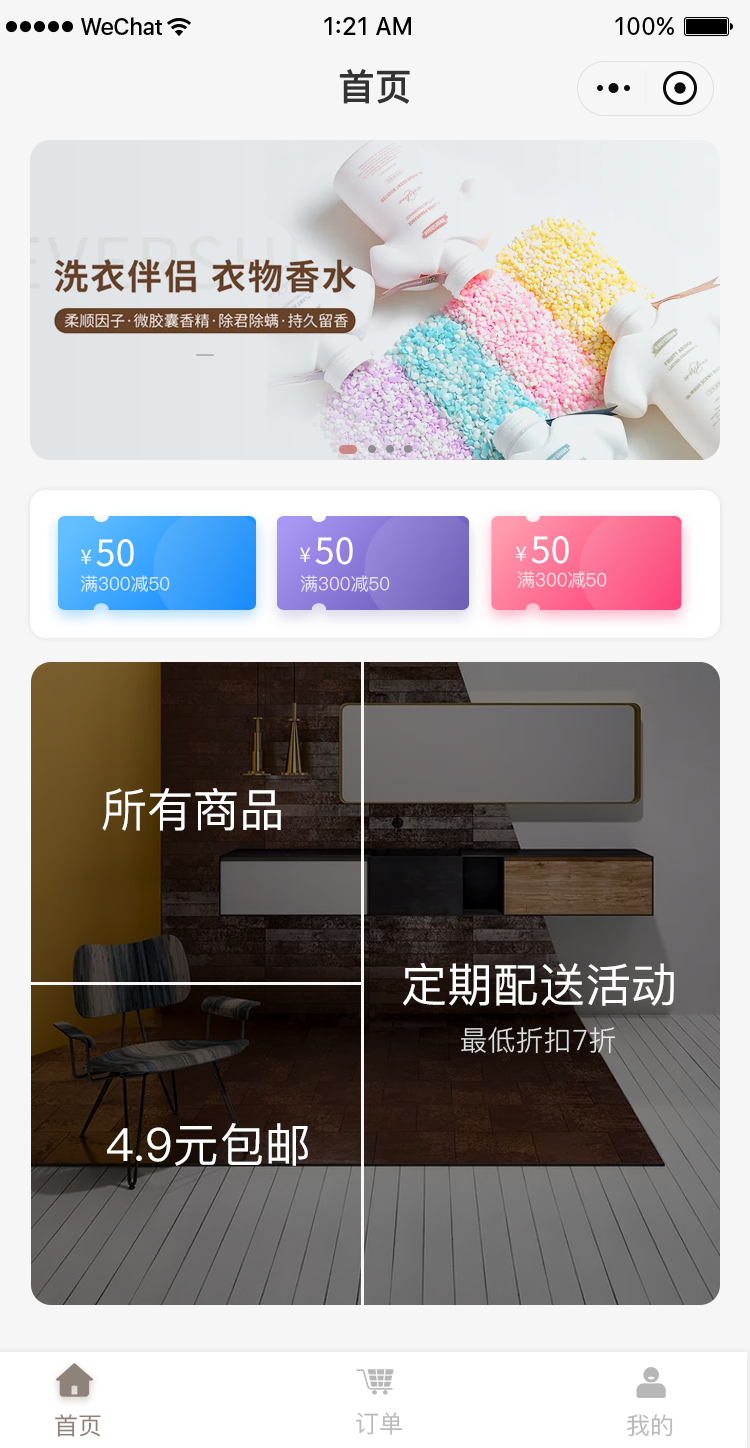
Task: Open the mini program three-dot menu
Action: tap(613, 89)
